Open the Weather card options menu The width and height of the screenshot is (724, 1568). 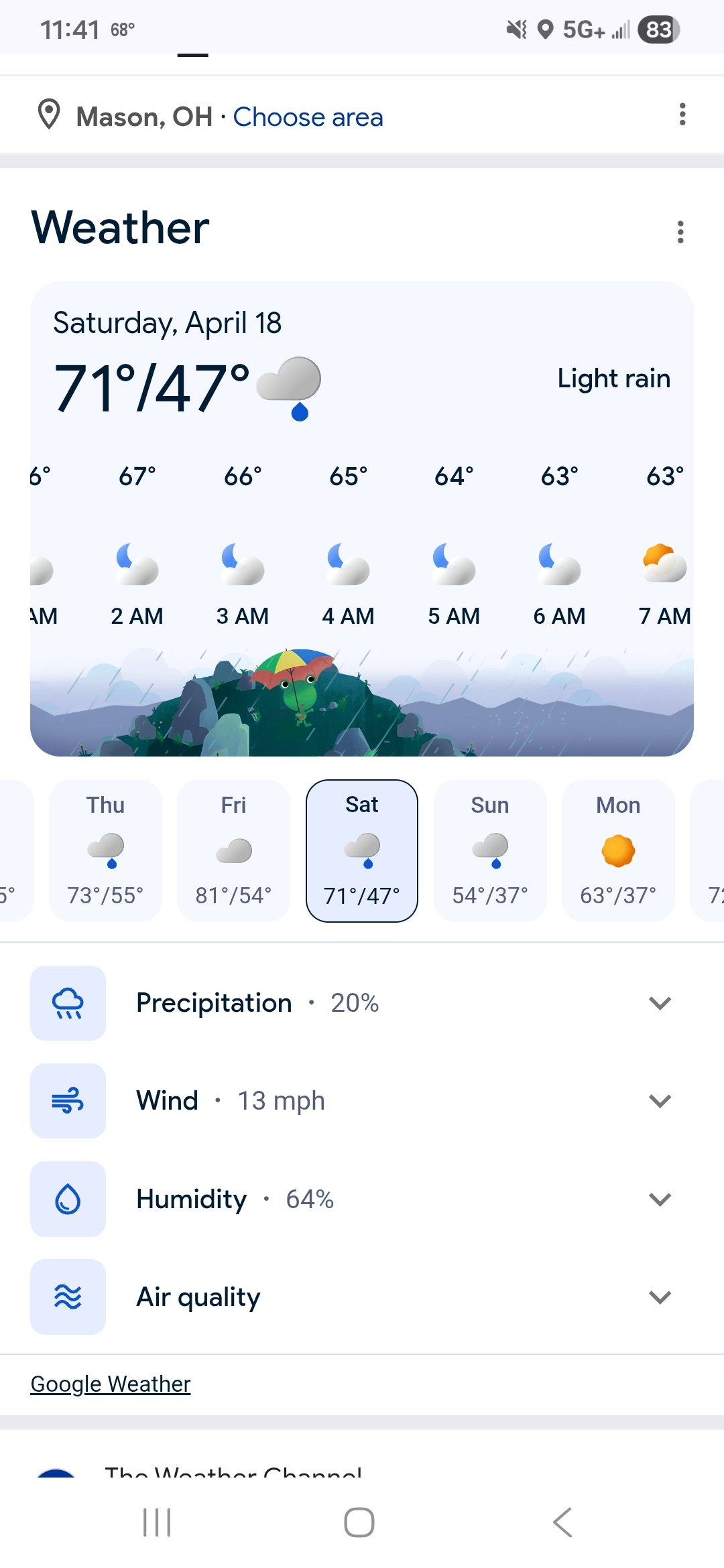[680, 232]
